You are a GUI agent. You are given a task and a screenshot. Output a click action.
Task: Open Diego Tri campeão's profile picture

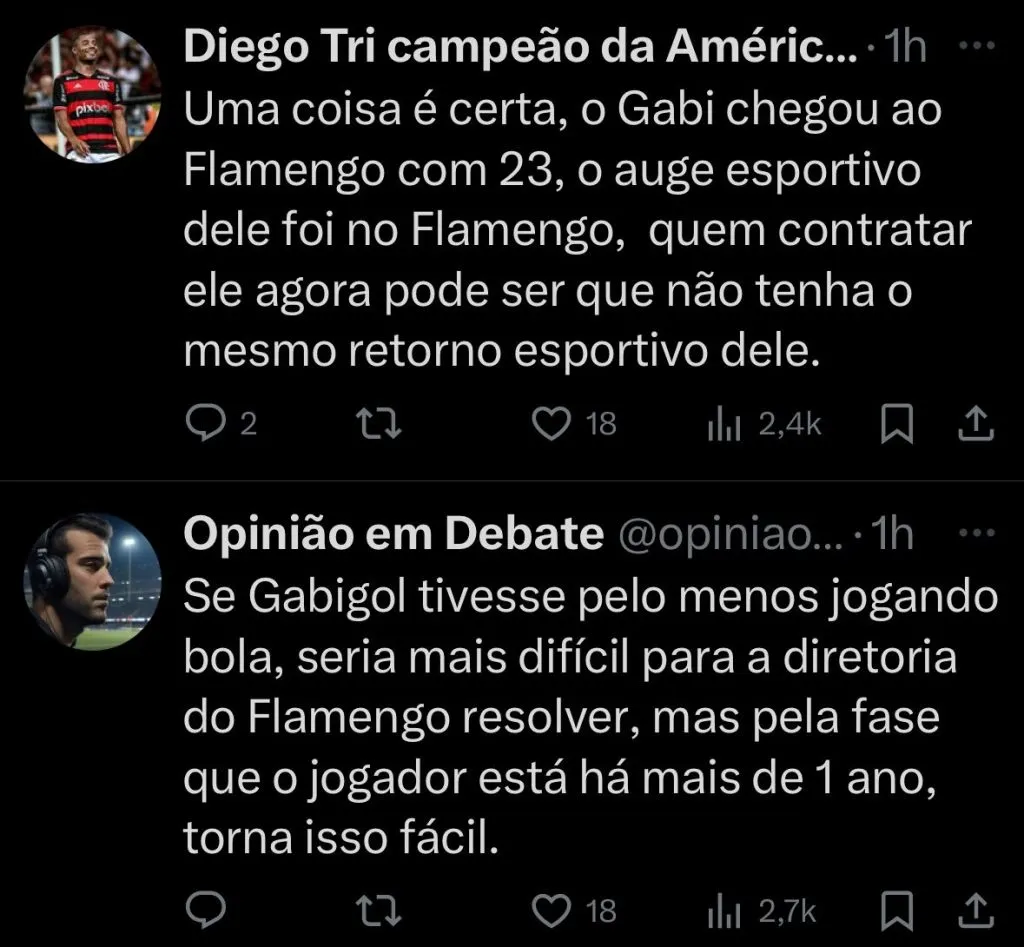point(92,97)
